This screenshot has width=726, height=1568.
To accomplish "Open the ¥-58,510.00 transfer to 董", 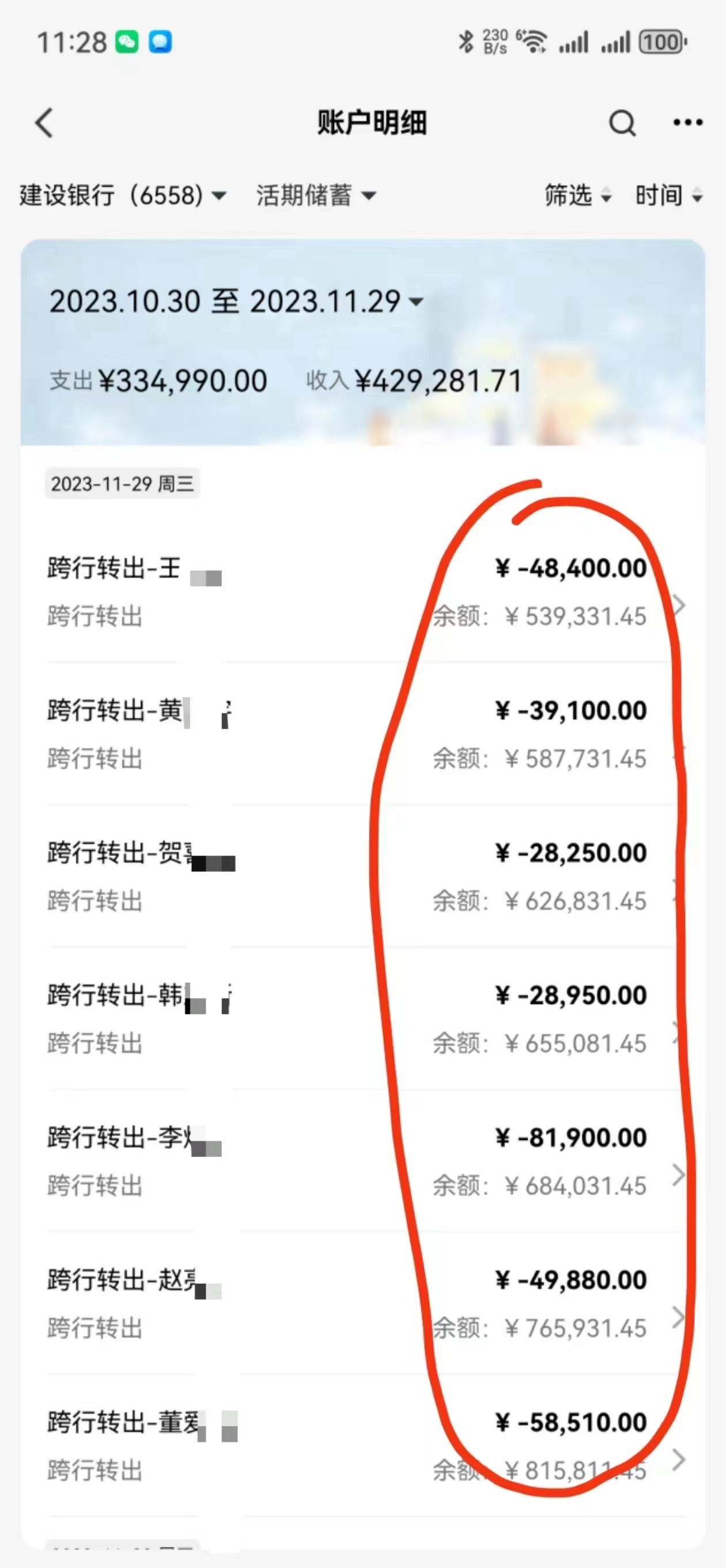I will pyautogui.click(x=362, y=1446).
